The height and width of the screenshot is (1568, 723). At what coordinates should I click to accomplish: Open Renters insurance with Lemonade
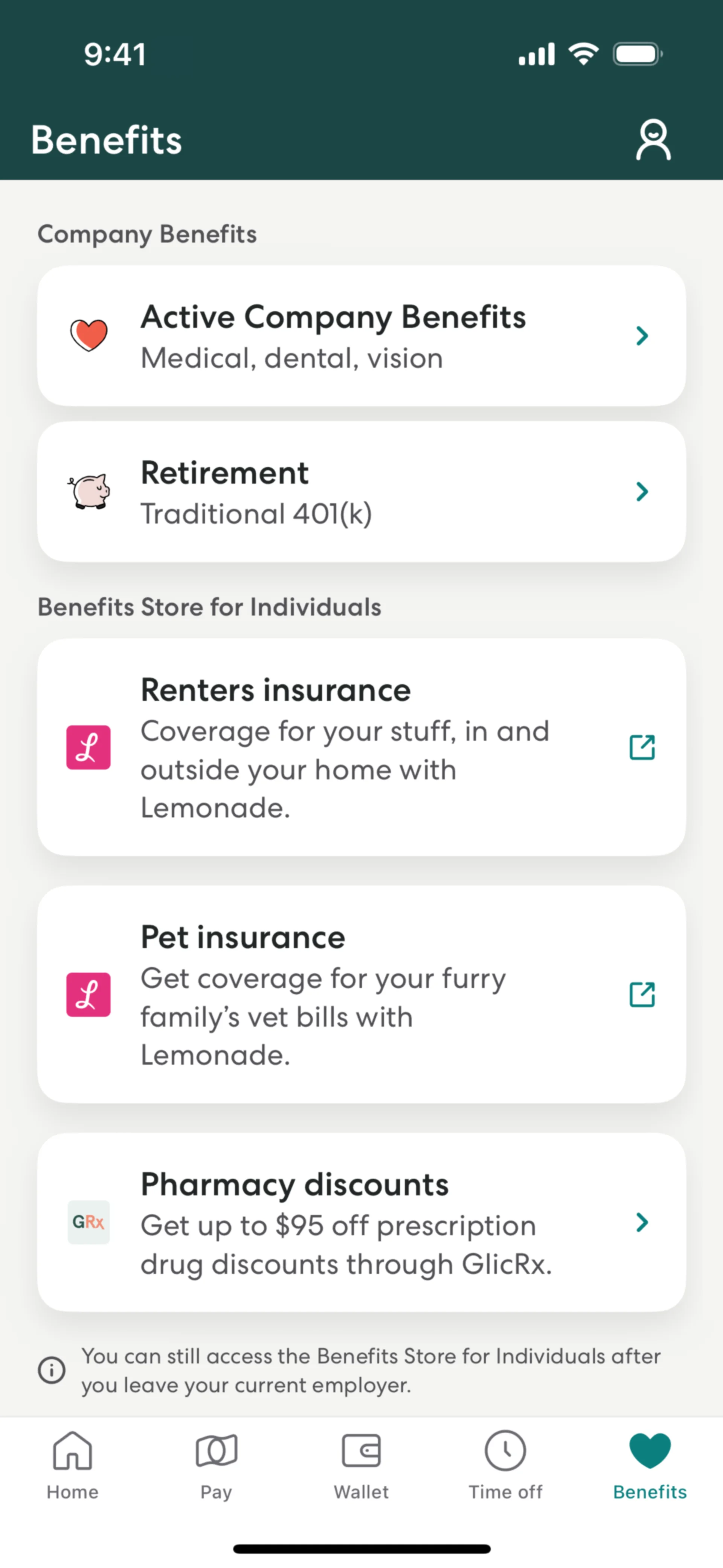coord(361,747)
